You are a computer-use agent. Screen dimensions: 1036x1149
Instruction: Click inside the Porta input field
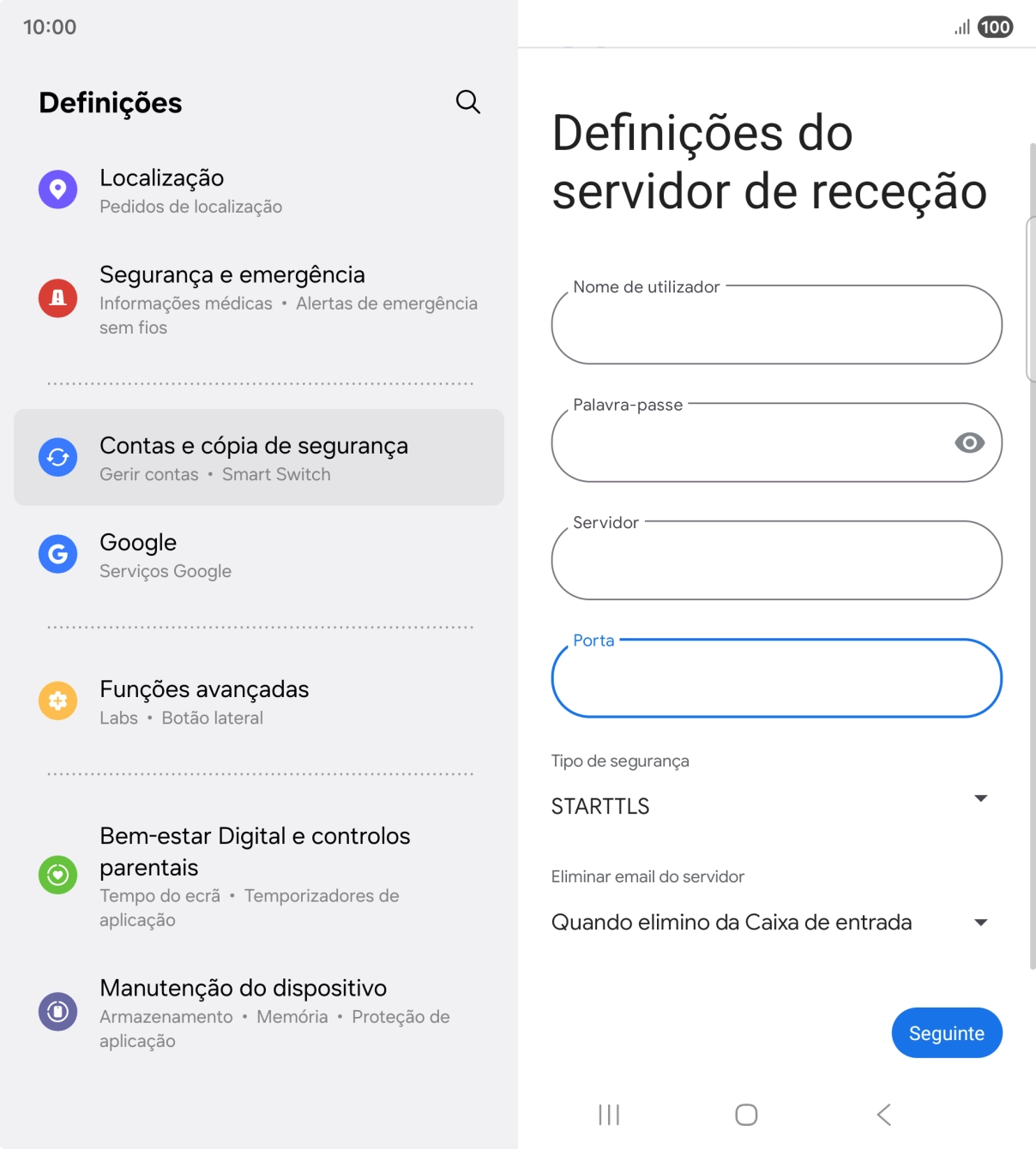point(775,677)
